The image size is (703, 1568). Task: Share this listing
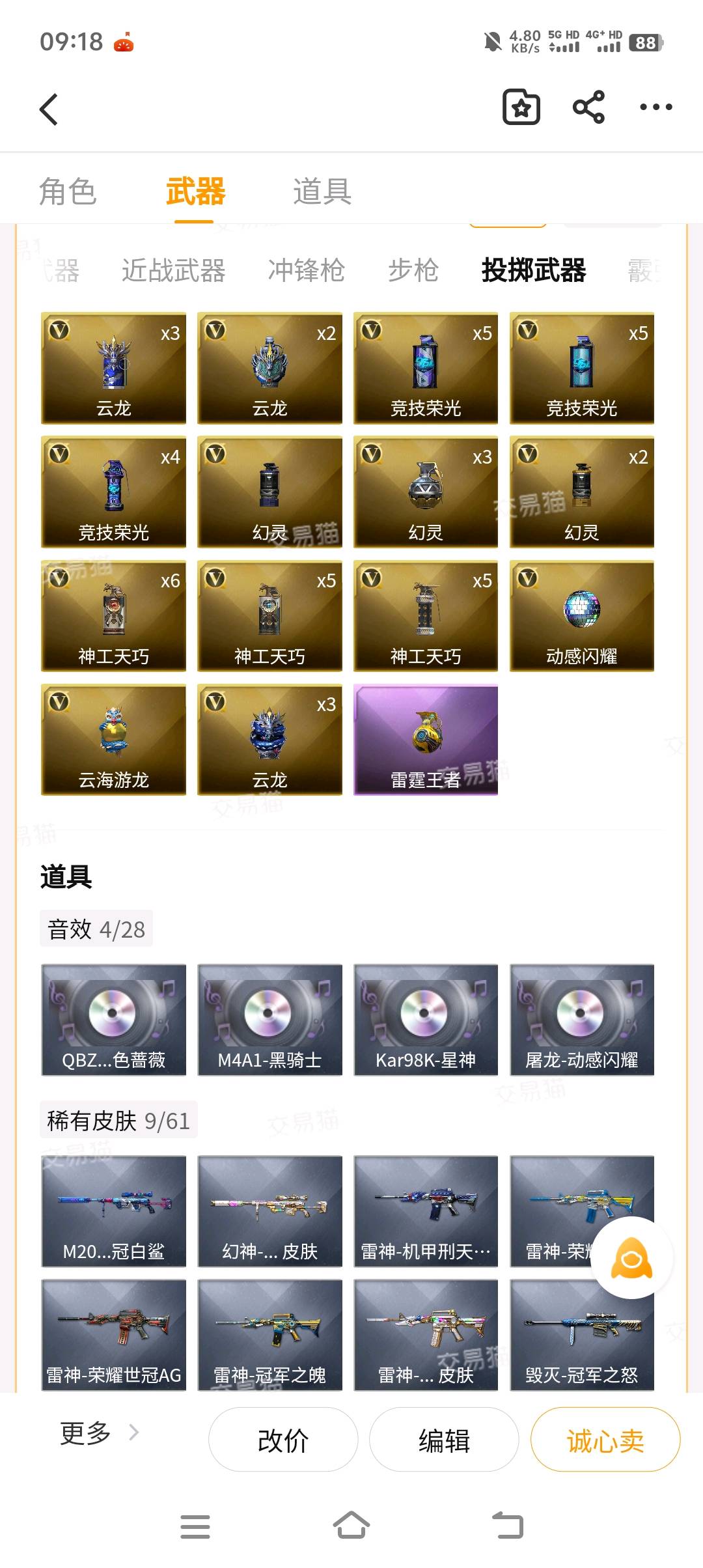tap(588, 107)
